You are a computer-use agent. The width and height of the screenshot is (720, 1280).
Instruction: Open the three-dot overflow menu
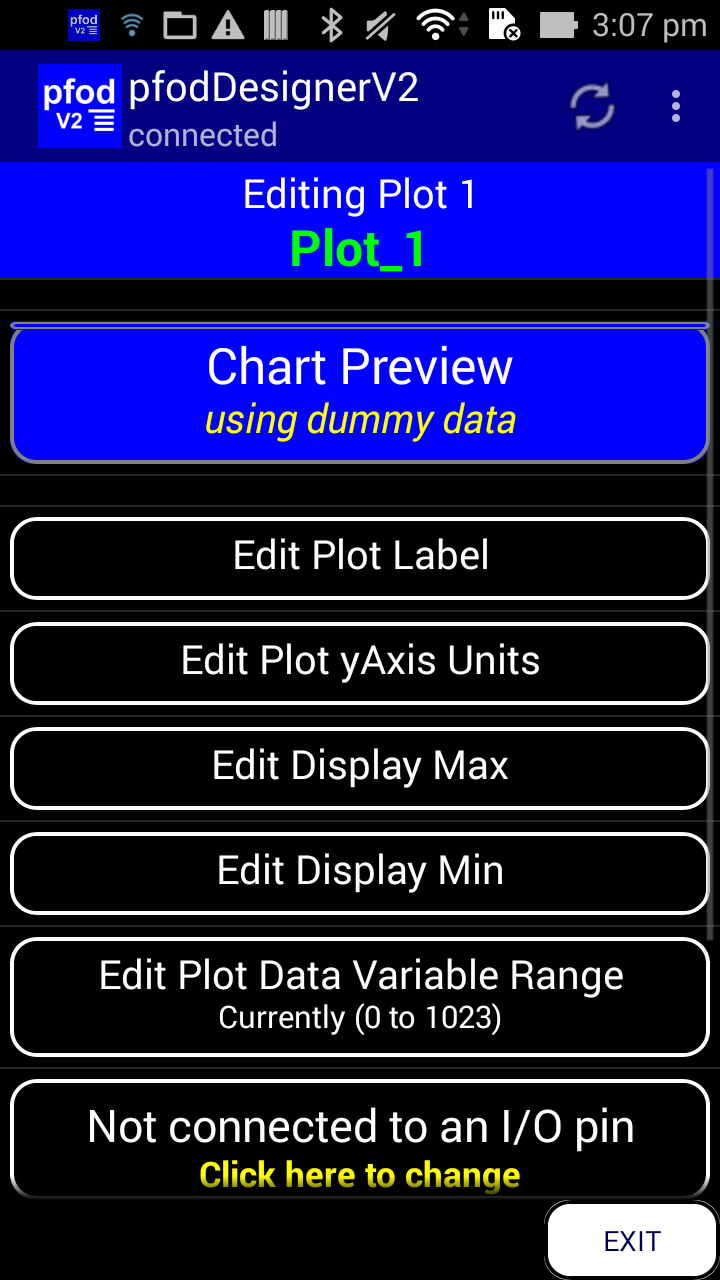click(x=675, y=105)
